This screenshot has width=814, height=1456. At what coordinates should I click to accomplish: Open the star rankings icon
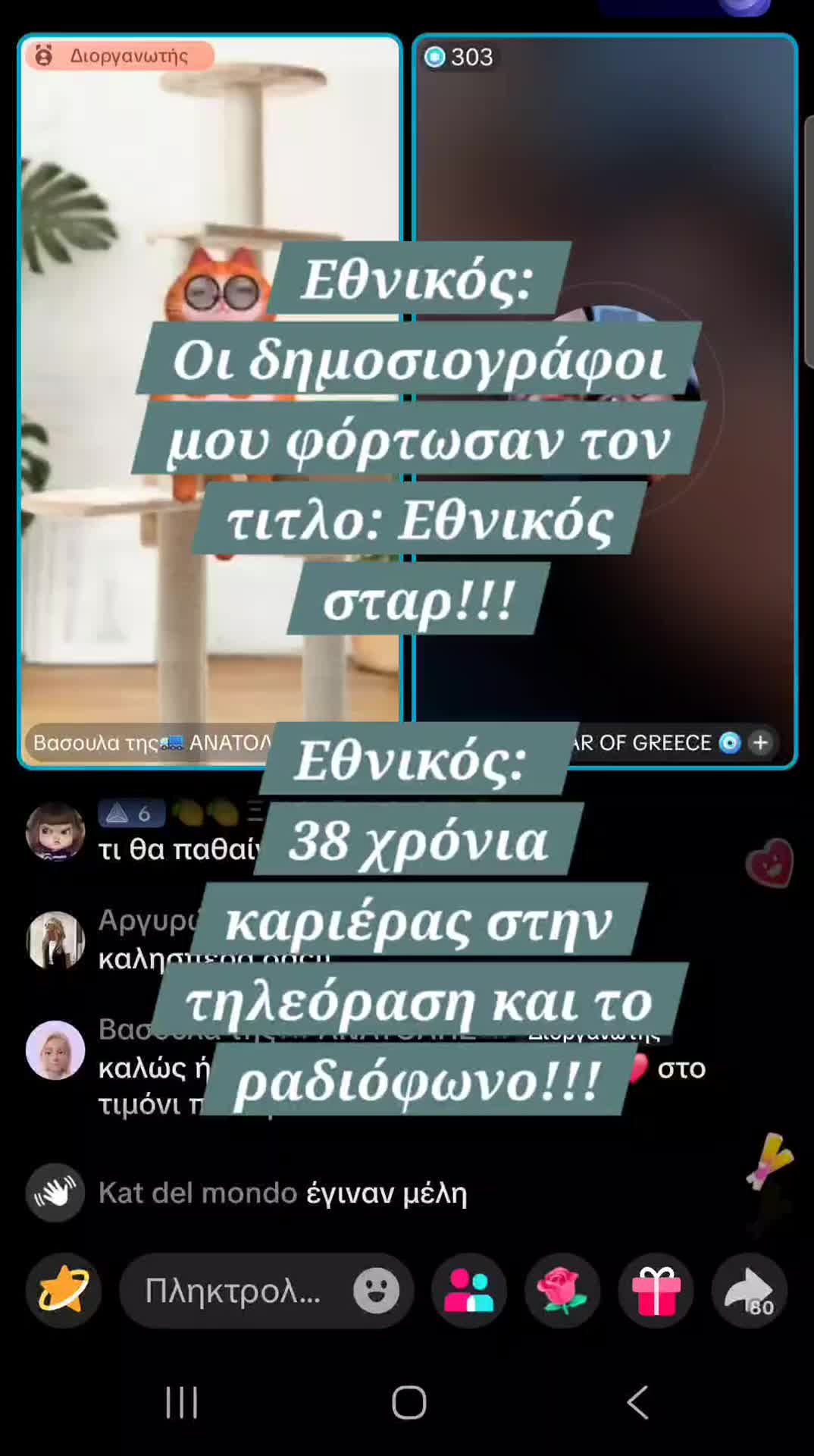click(64, 1290)
